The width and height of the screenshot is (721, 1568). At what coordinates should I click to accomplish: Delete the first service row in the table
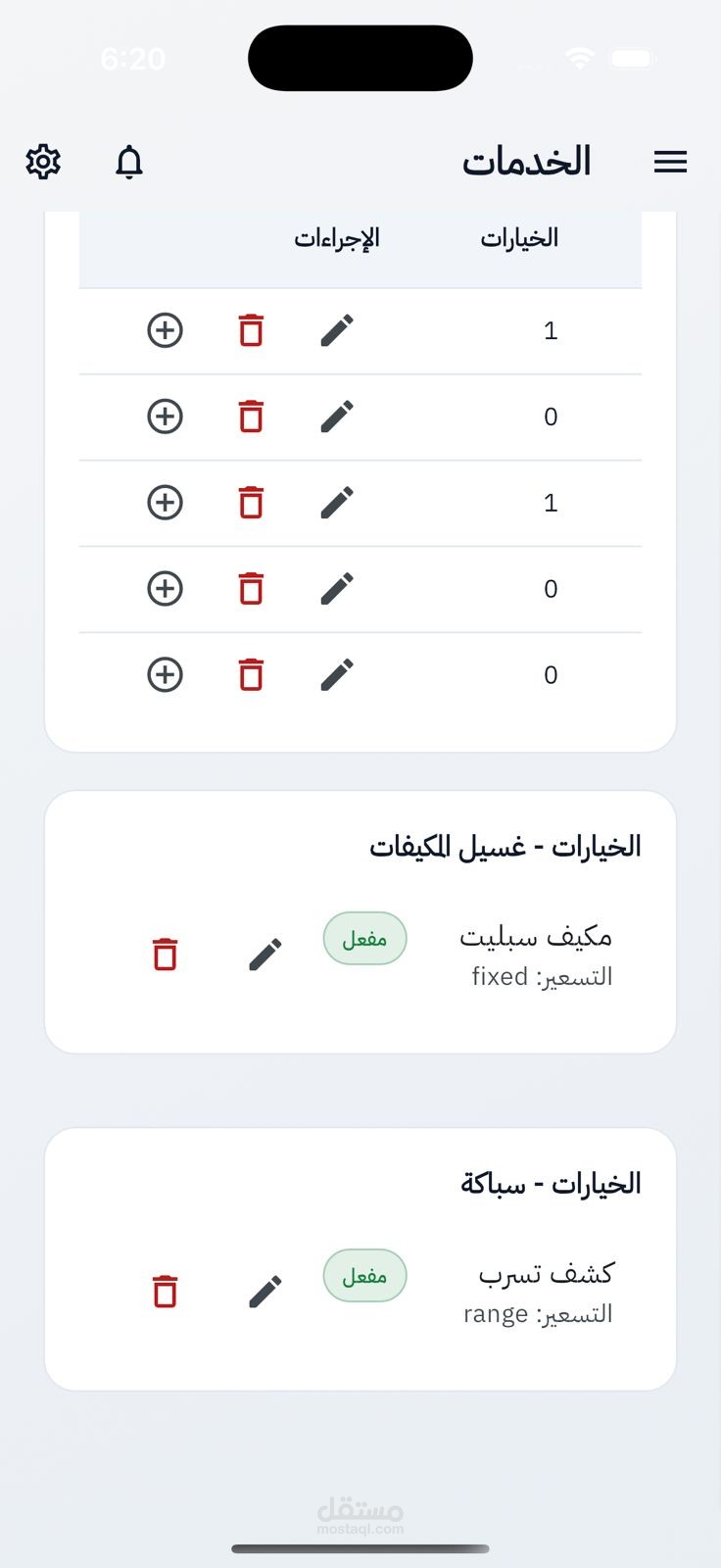tap(252, 330)
